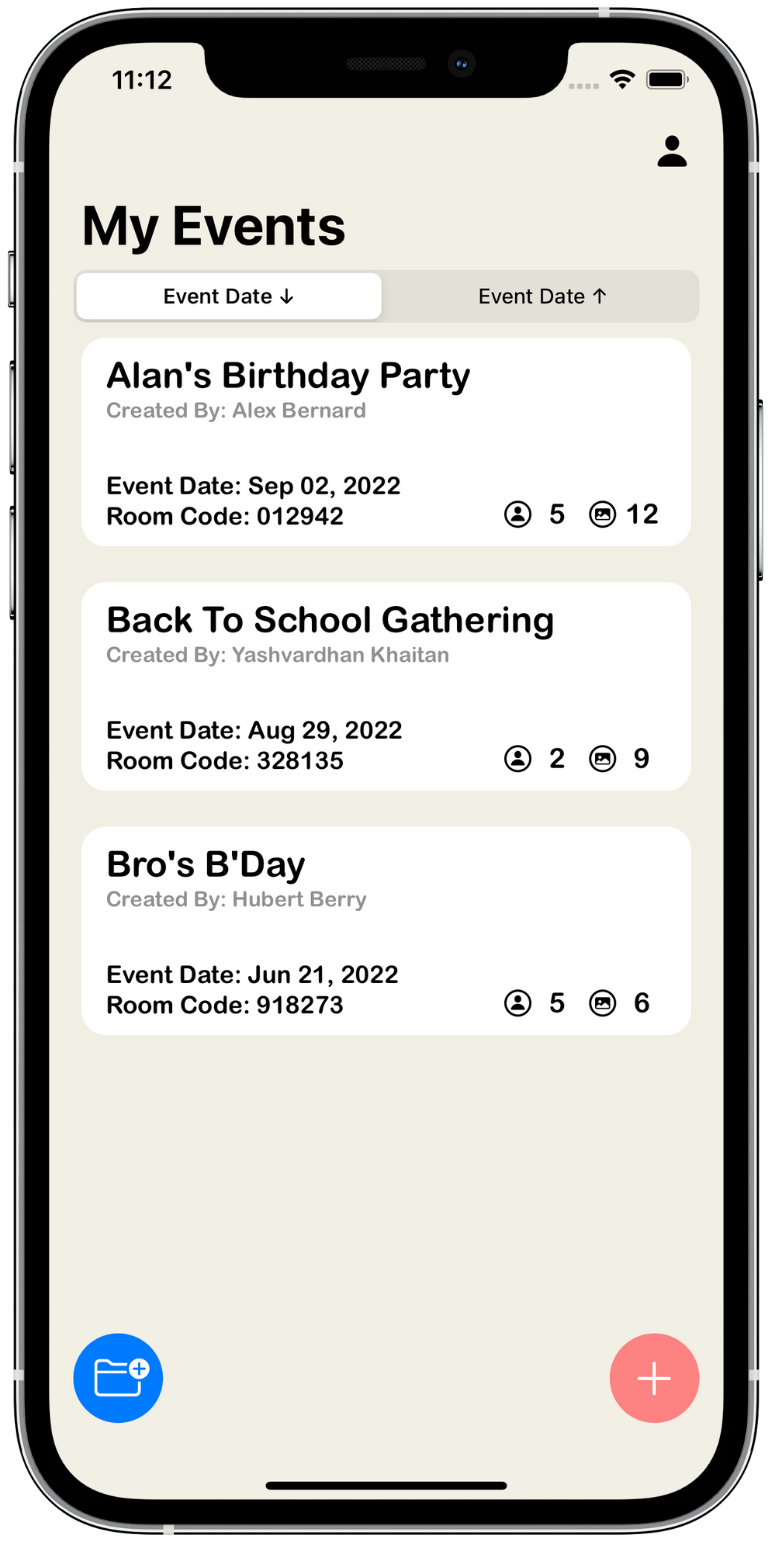Sort by Event Date descending

(229, 296)
